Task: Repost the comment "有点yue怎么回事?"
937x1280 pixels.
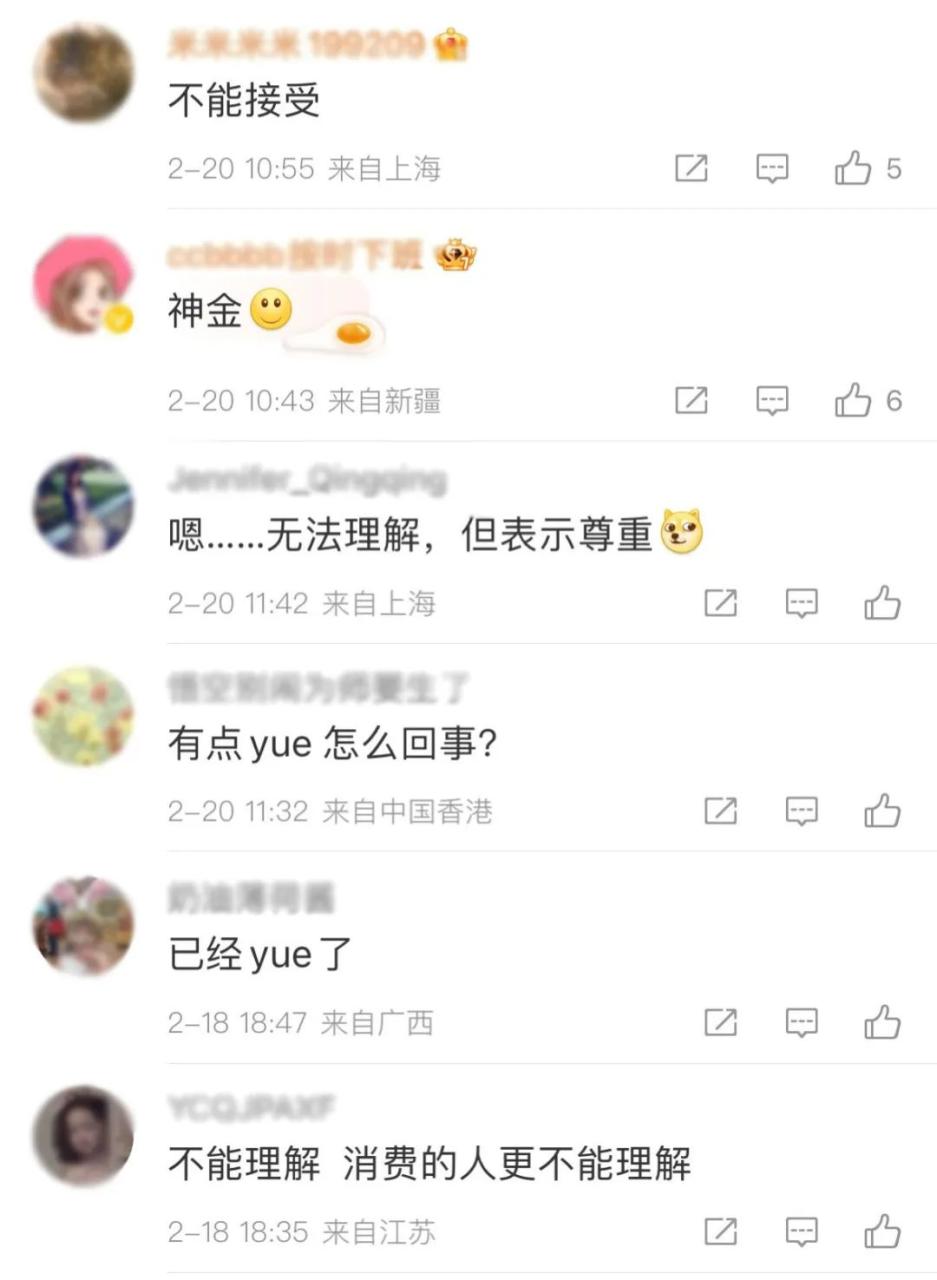Action: [x=720, y=811]
